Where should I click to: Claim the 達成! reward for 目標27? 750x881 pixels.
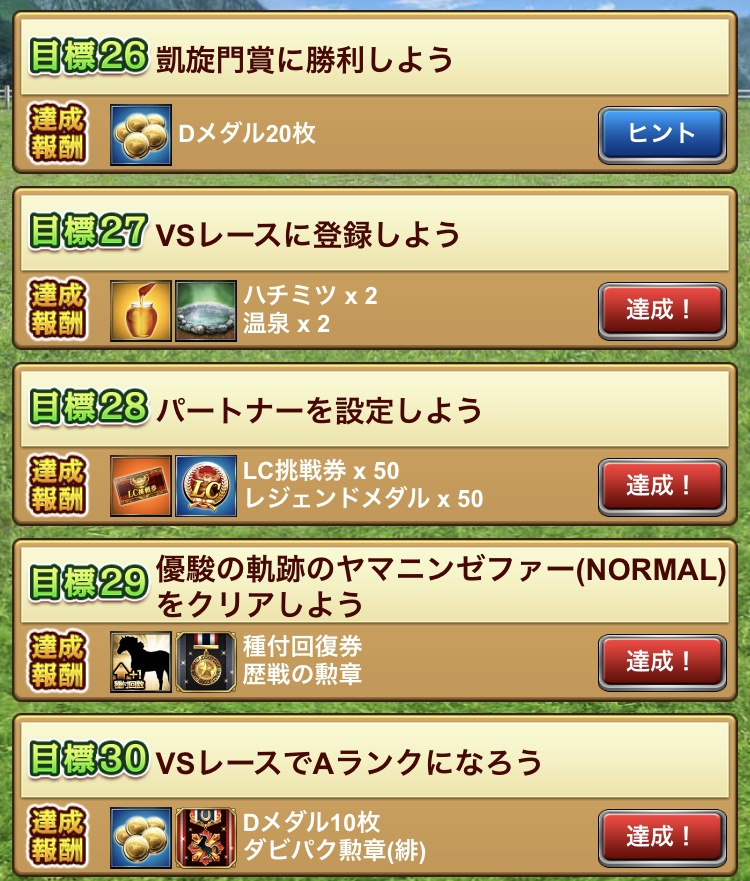661,309
